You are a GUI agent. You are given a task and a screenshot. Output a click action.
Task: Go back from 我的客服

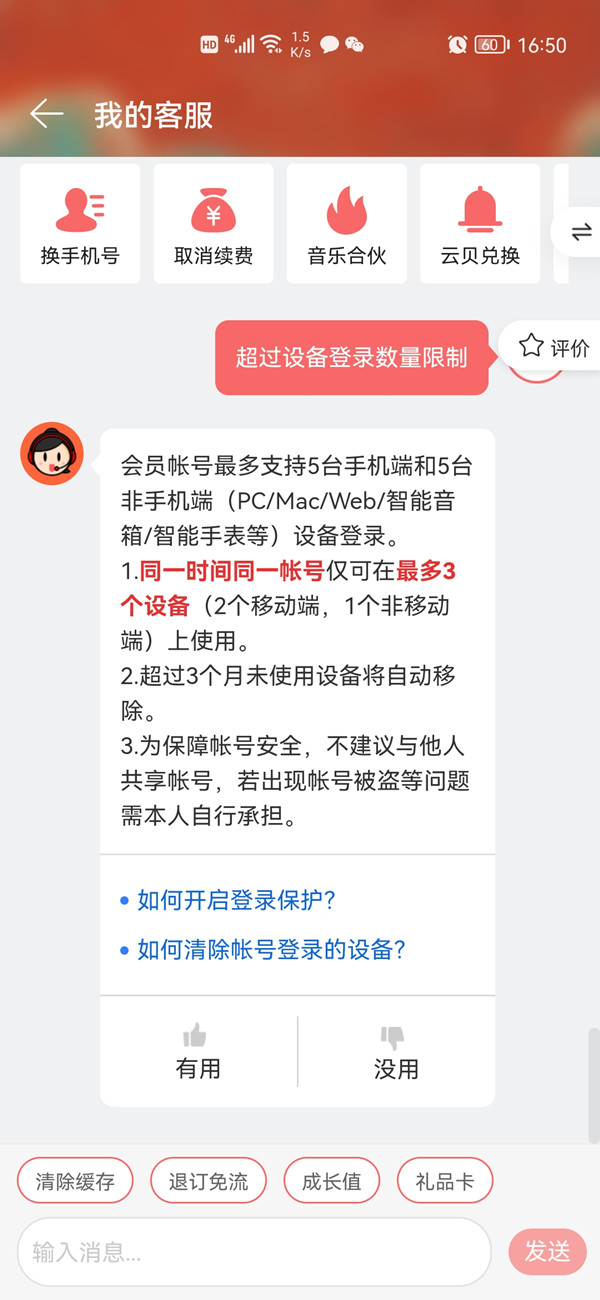[46, 115]
